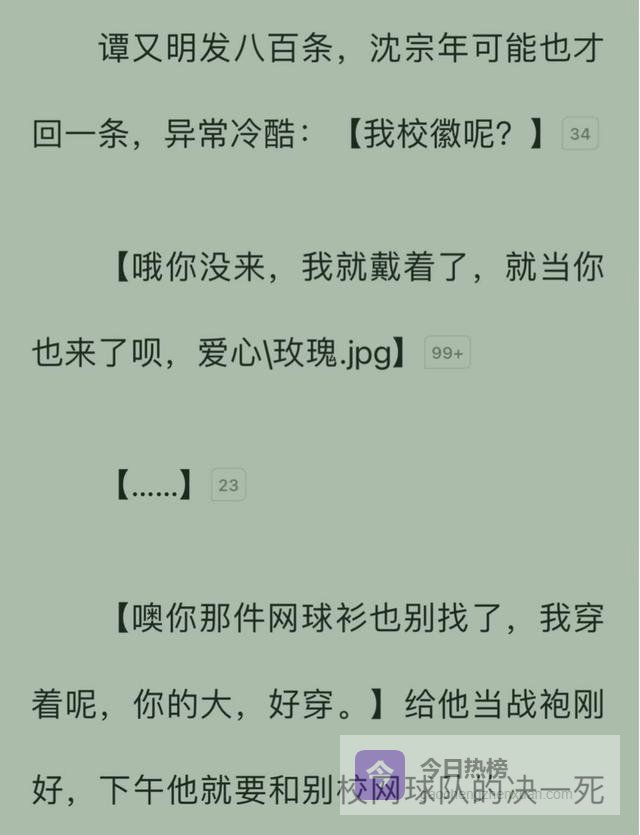
Task: View the 23 comments on the 【......】 line
Action: coord(228,485)
